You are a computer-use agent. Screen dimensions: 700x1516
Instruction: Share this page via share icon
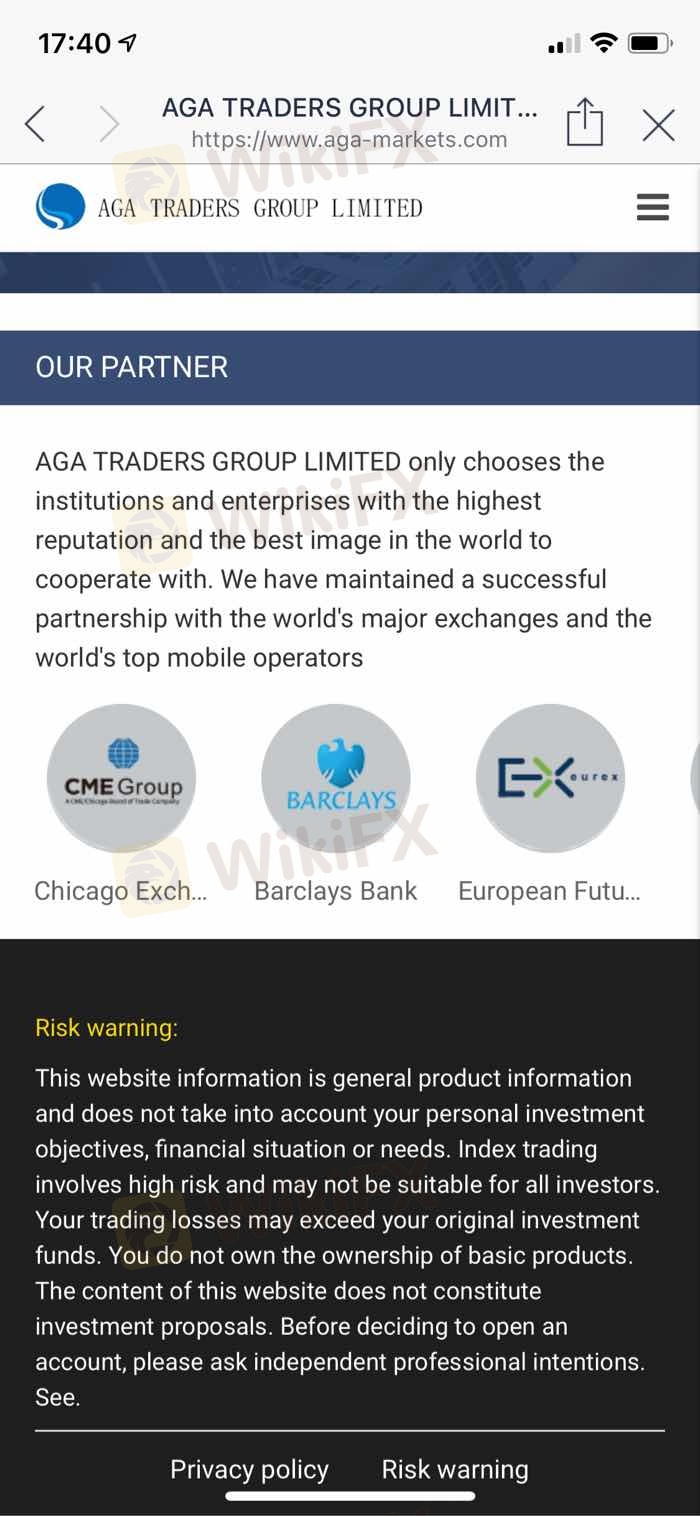pyautogui.click(x=585, y=124)
